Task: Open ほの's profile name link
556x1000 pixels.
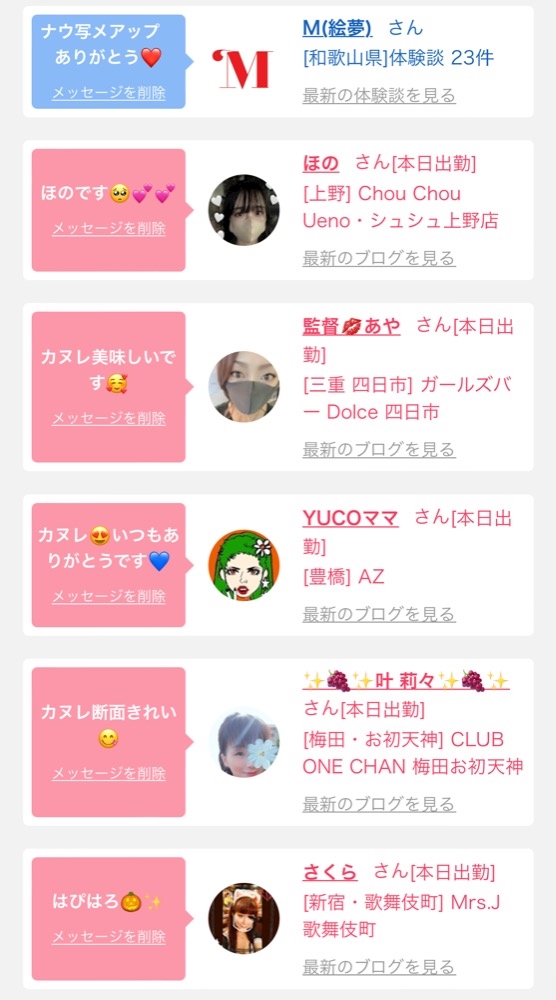Action: 321,163
